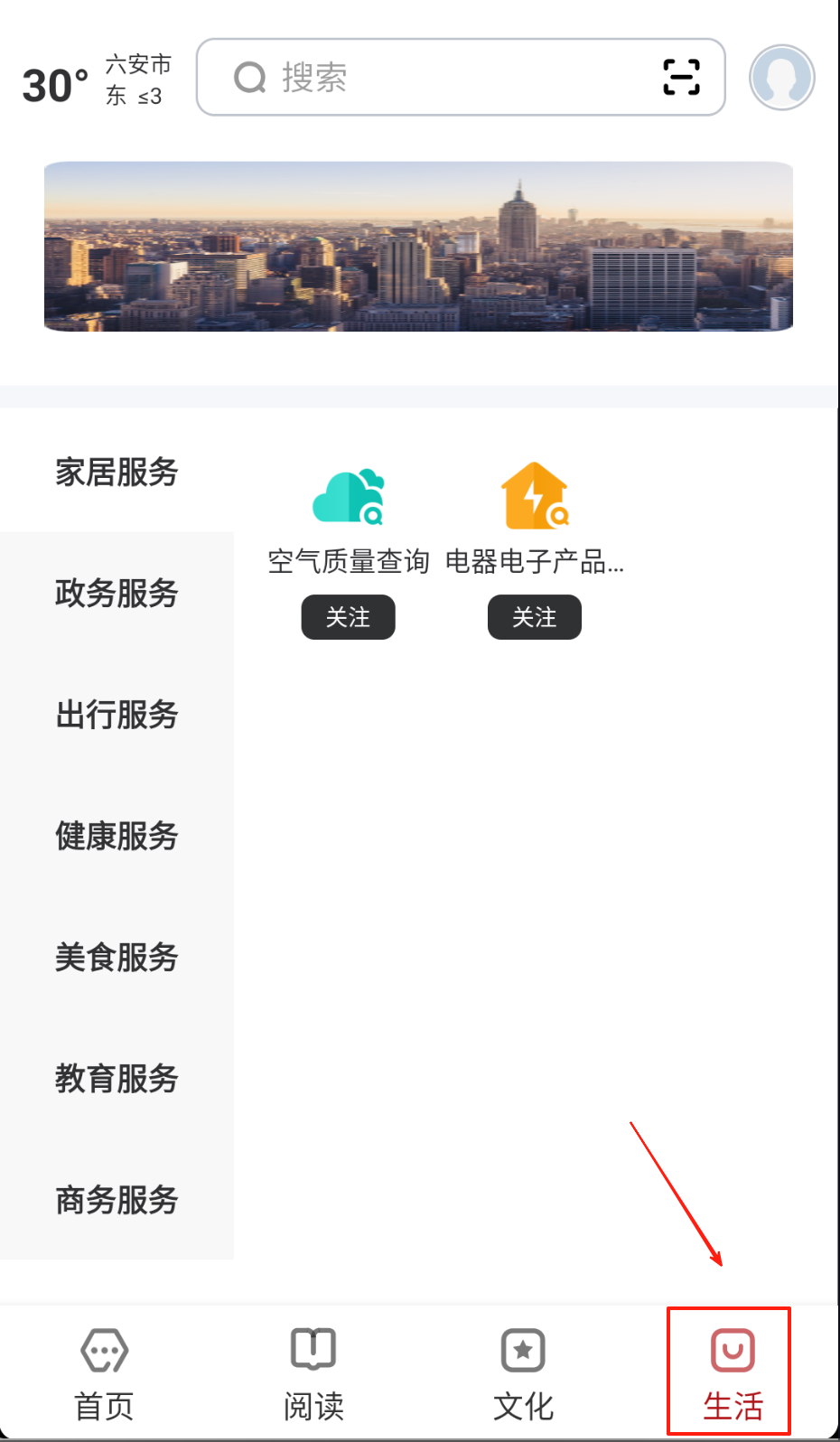
Task: Select the 家居服务 category
Action: pos(117,472)
